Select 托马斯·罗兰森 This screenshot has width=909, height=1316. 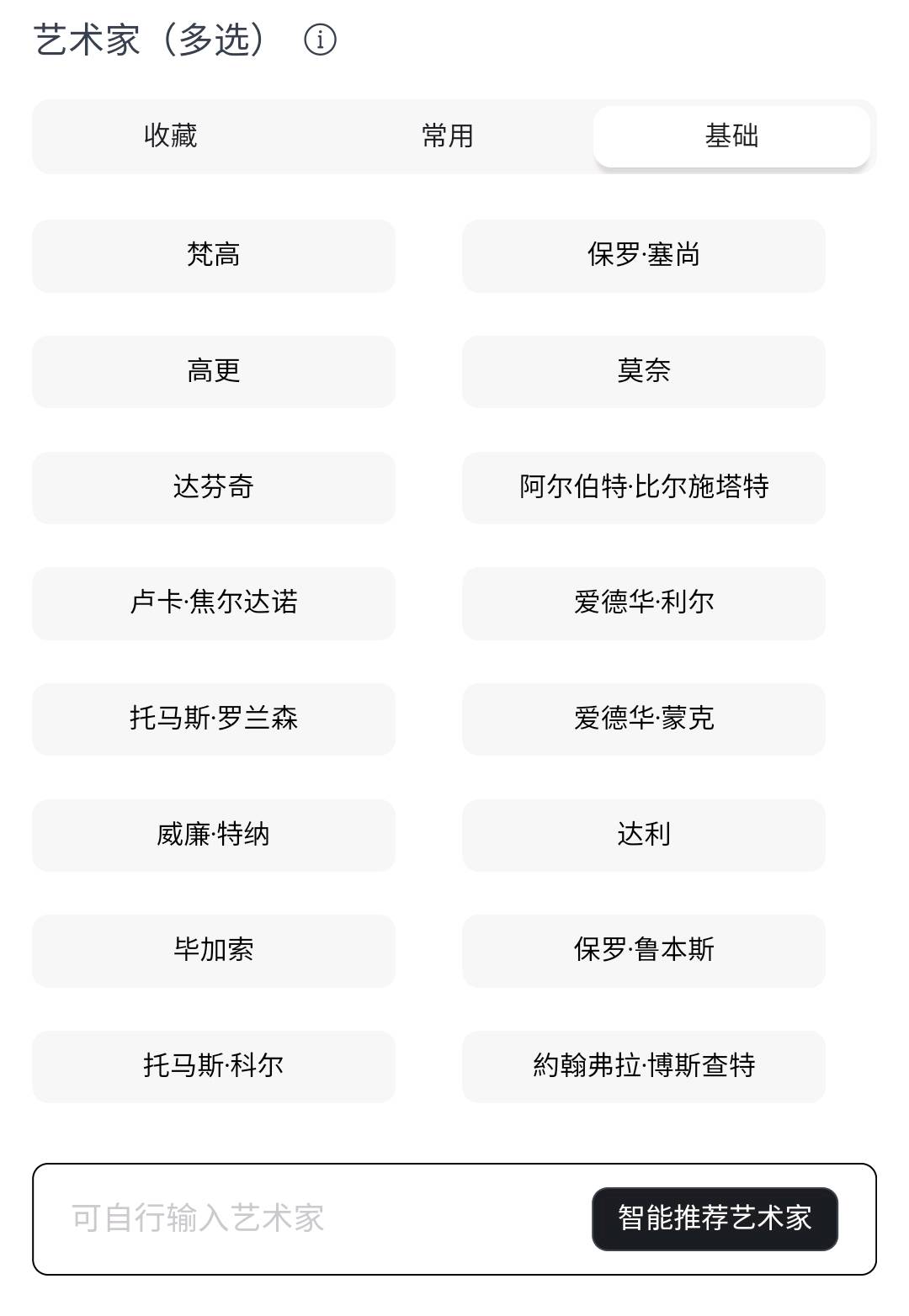214,719
